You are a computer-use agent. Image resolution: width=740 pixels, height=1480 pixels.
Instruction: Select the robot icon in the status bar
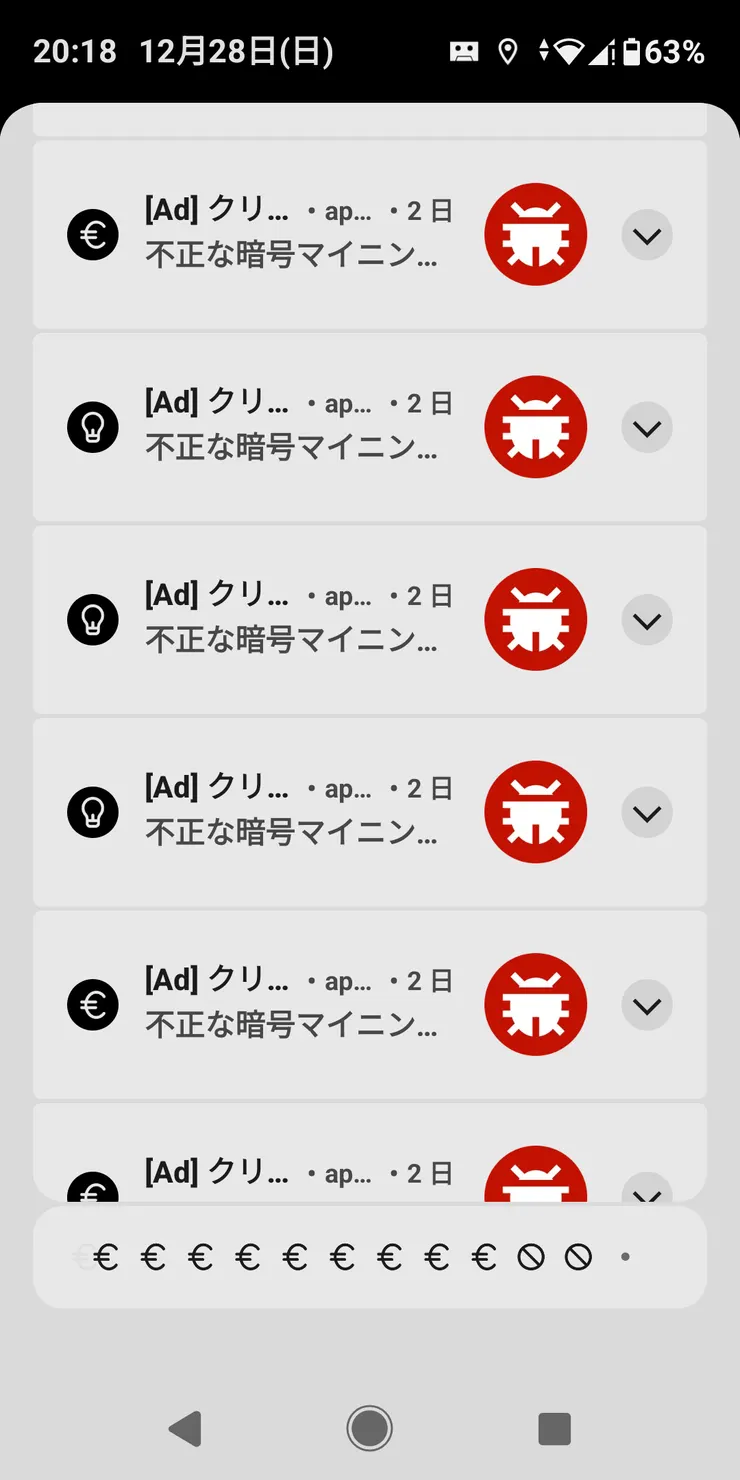tap(466, 52)
